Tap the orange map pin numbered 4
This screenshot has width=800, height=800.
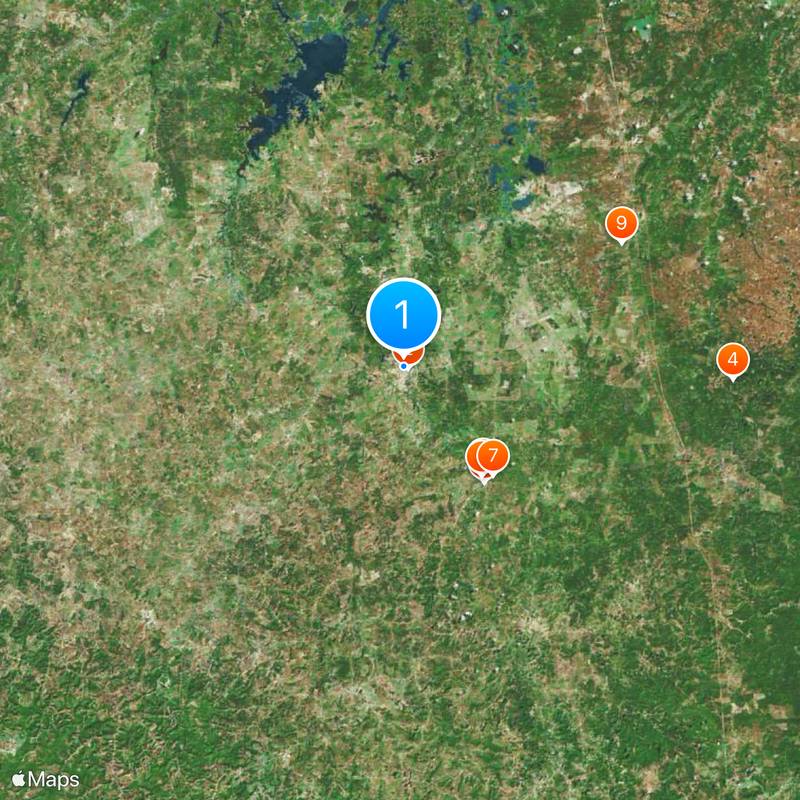coord(733,359)
